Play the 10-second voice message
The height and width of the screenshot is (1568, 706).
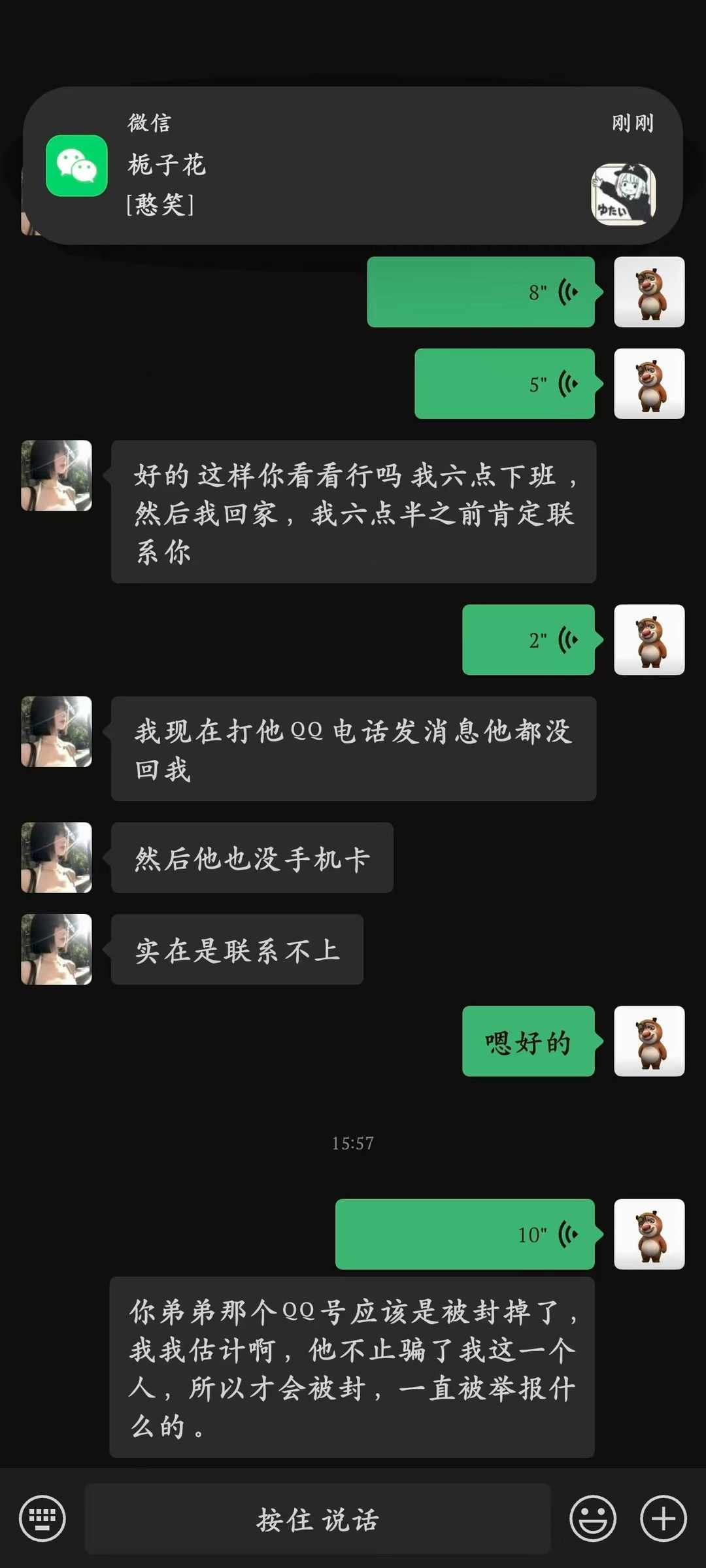[465, 1234]
